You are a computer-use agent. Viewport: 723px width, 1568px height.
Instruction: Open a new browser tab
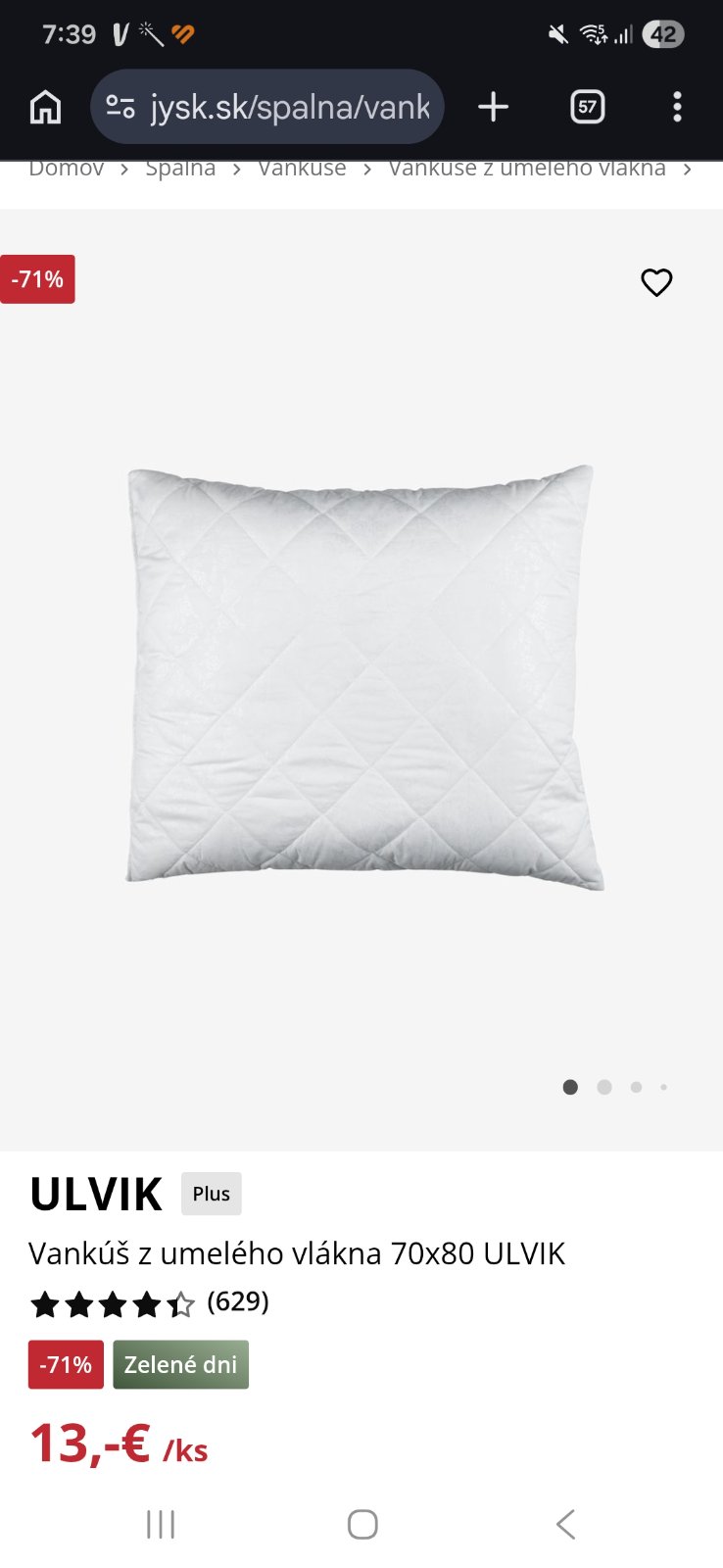[493, 107]
